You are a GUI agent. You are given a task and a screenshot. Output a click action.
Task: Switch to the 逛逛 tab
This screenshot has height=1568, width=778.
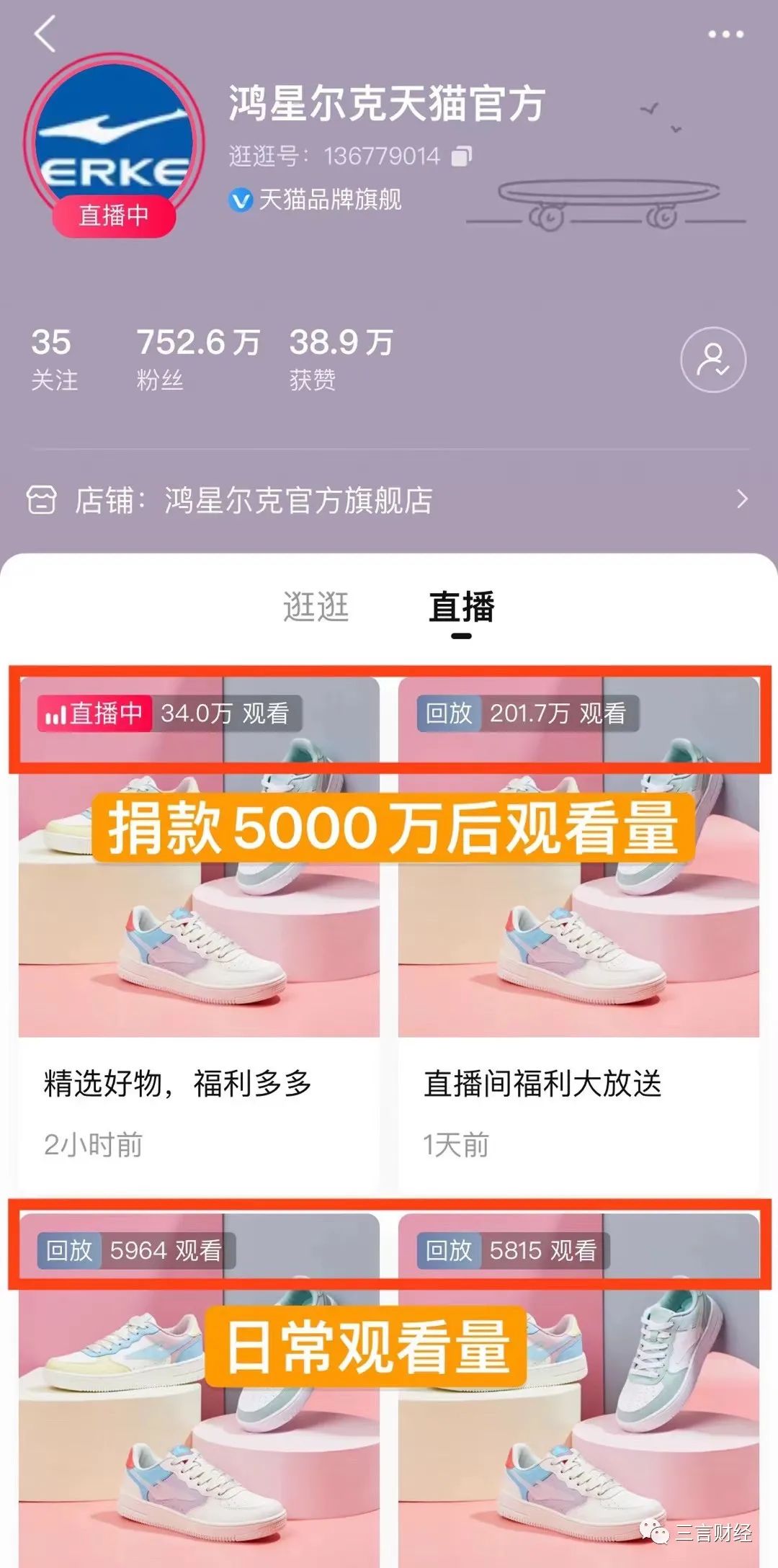[x=316, y=607]
